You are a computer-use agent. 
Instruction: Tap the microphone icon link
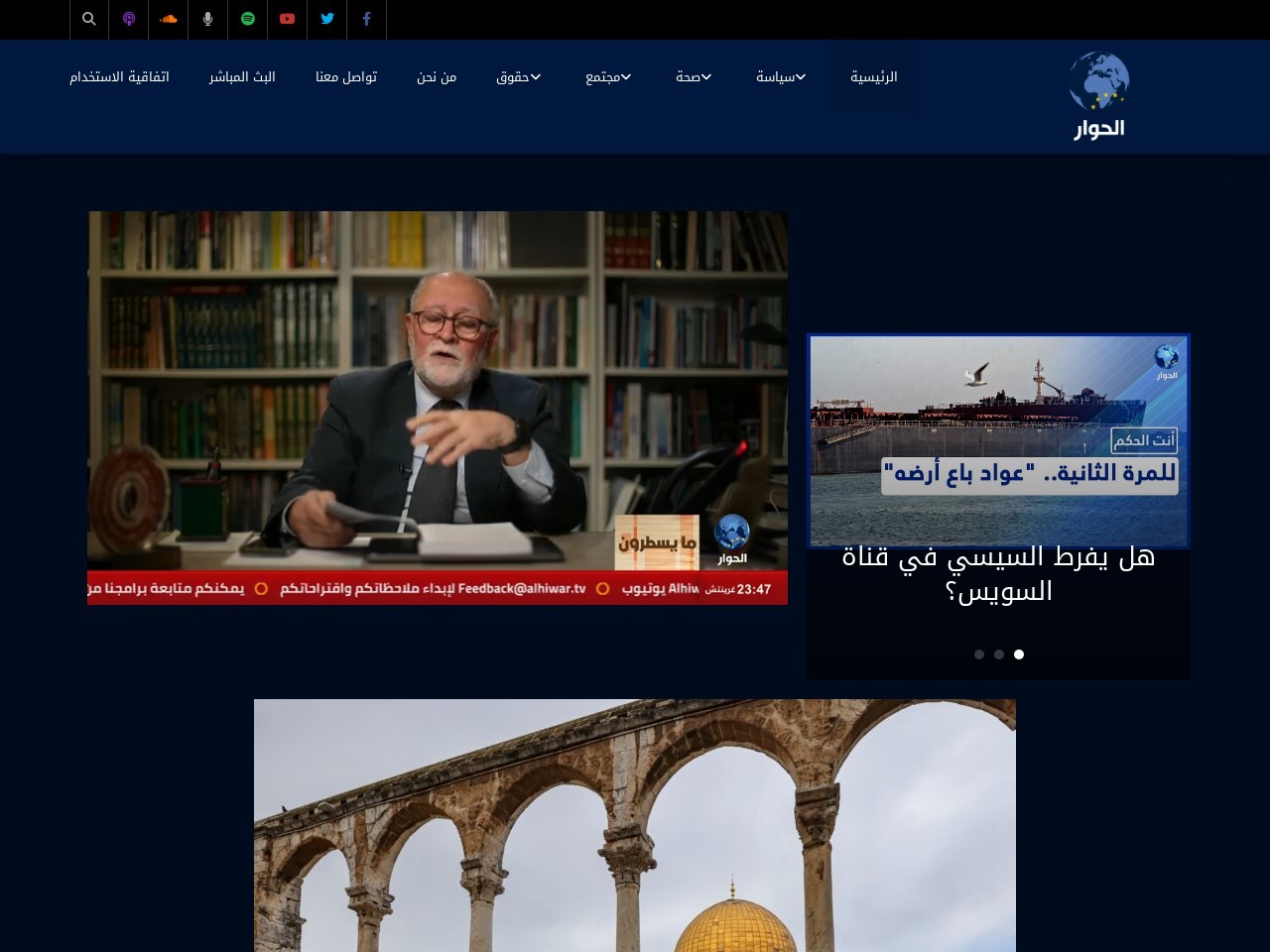[x=208, y=19]
